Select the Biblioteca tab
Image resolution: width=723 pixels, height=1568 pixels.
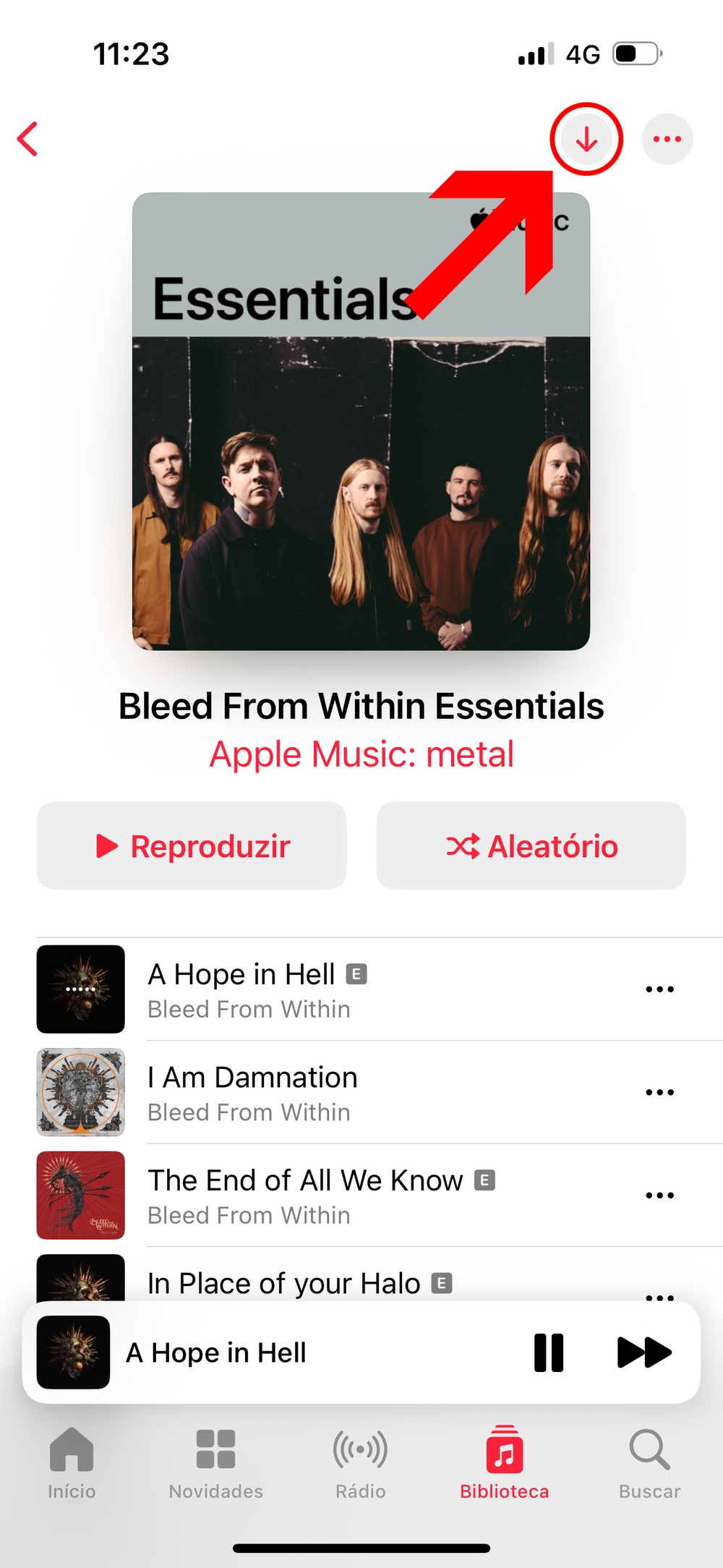[505, 1462]
